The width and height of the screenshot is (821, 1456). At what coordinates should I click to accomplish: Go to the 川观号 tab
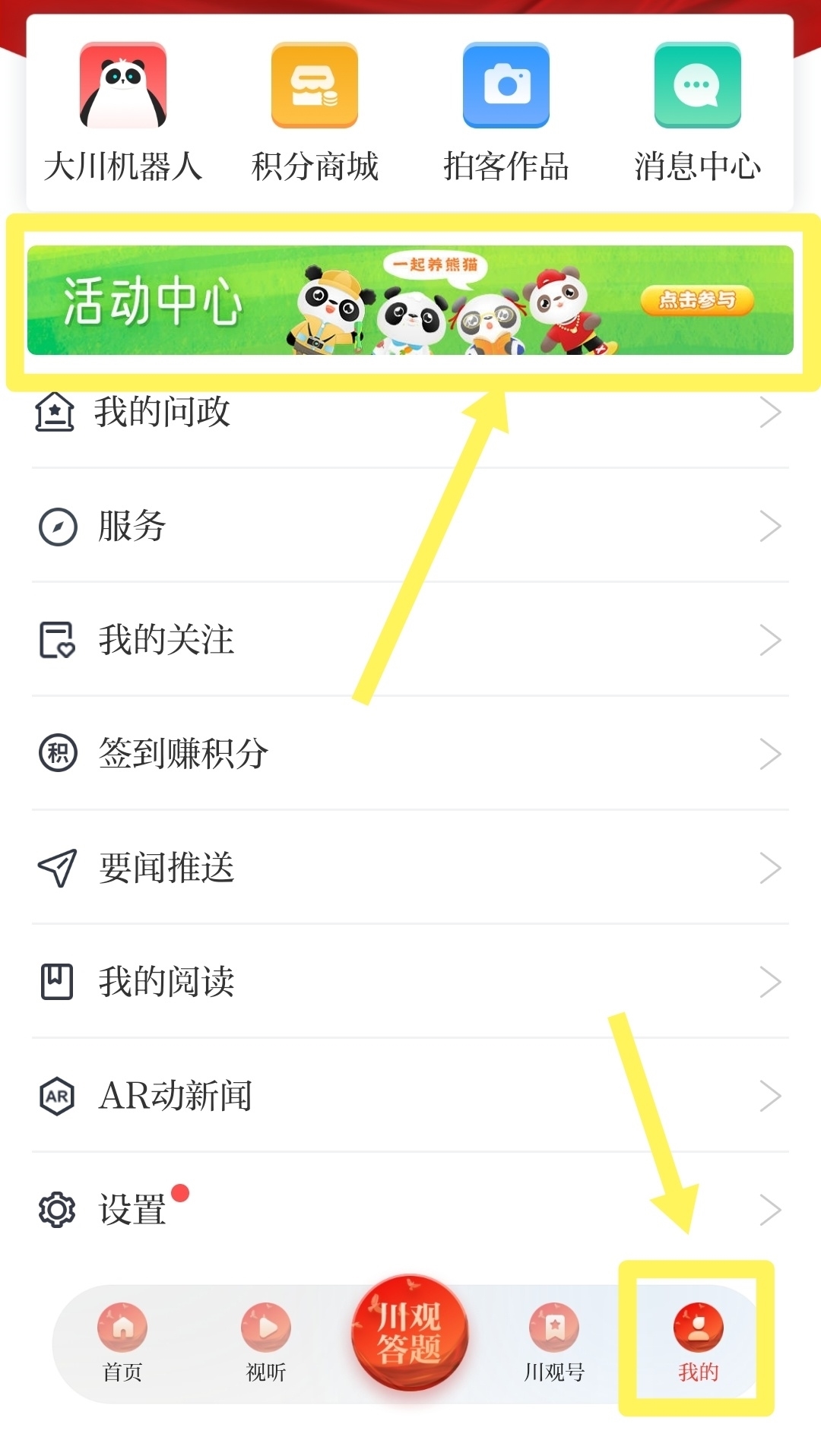point(554,1342)
